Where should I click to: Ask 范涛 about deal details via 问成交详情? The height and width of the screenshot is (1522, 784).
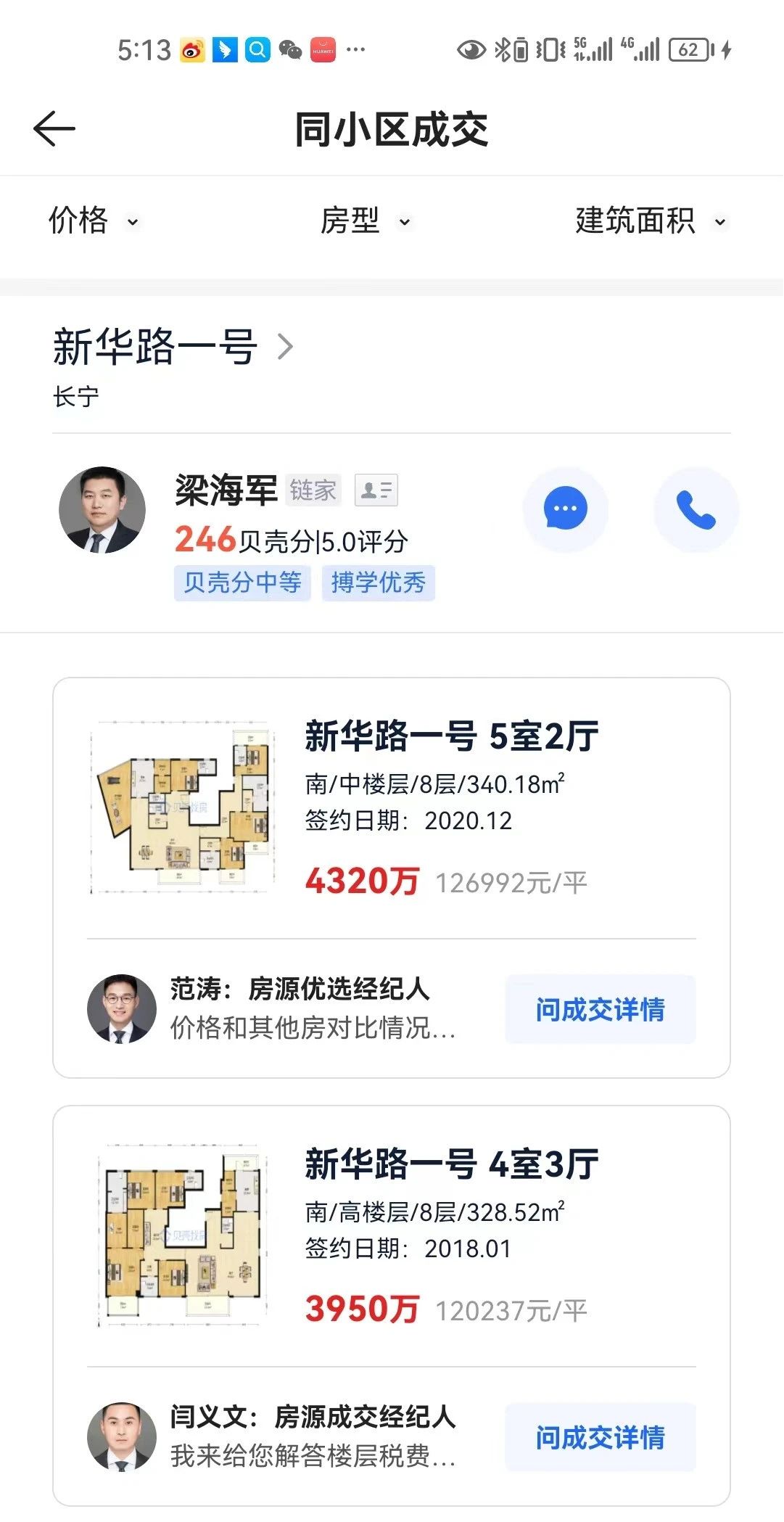(x=600, y=1009)
